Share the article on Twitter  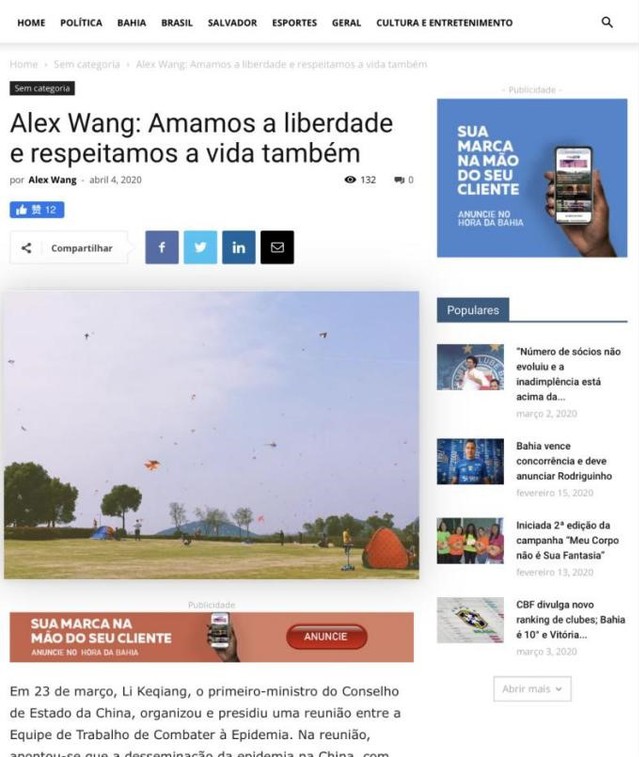(200, 247)
